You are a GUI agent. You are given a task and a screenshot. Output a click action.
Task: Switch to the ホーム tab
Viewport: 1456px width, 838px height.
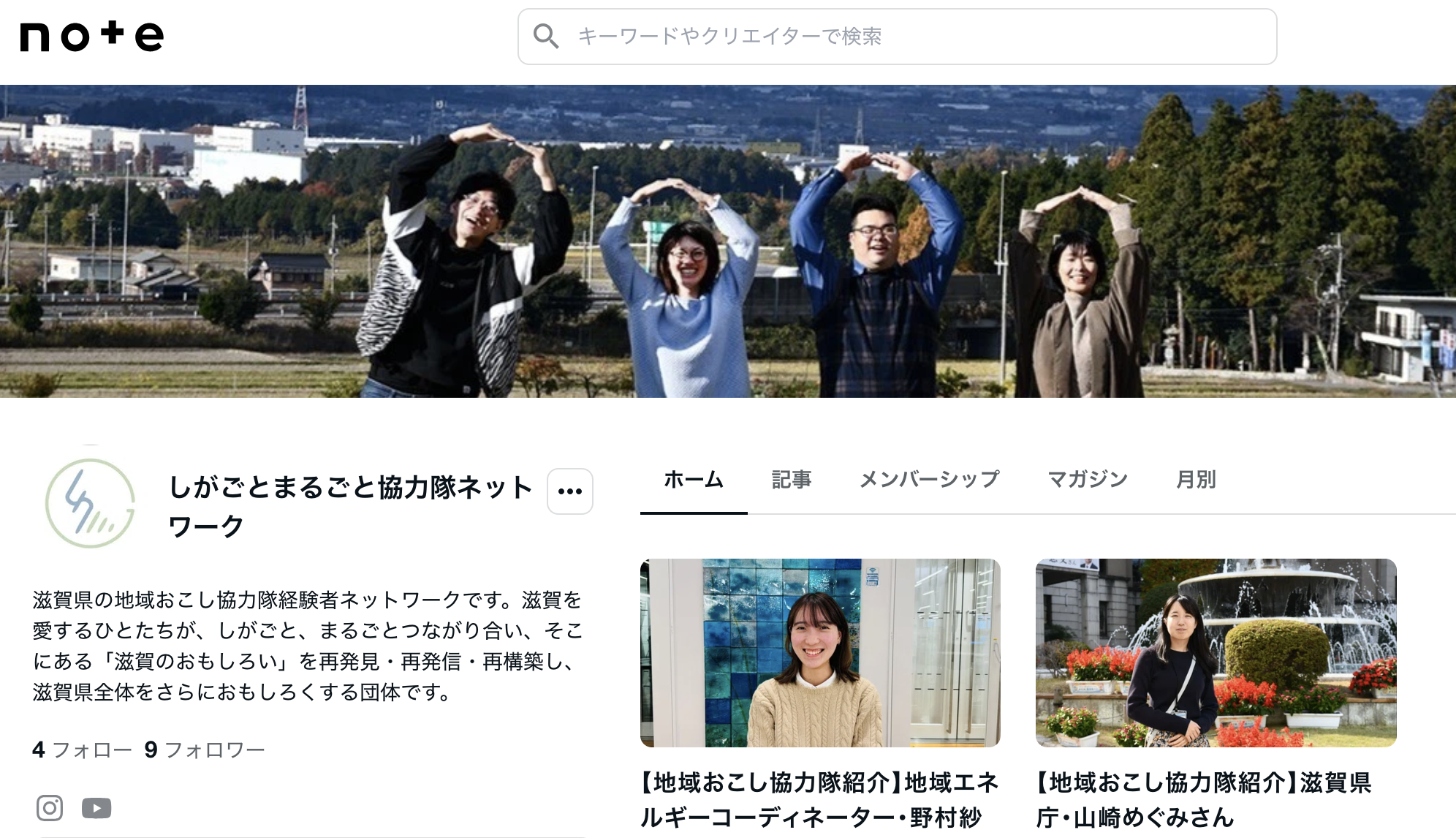point(693,480)
